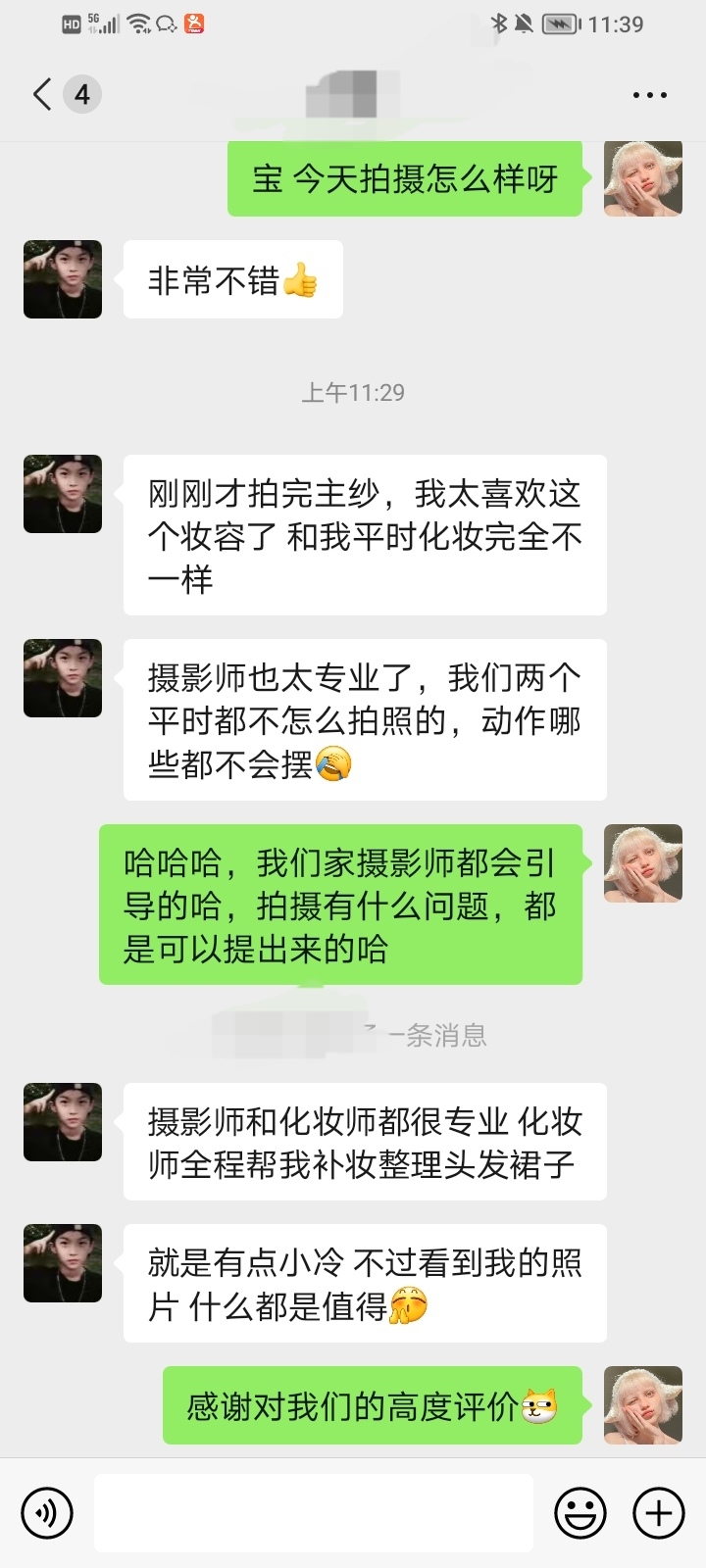Open the plus attachment menu
The height and width of the screenshot is (1568, 706).
[x=659, y=1513]
